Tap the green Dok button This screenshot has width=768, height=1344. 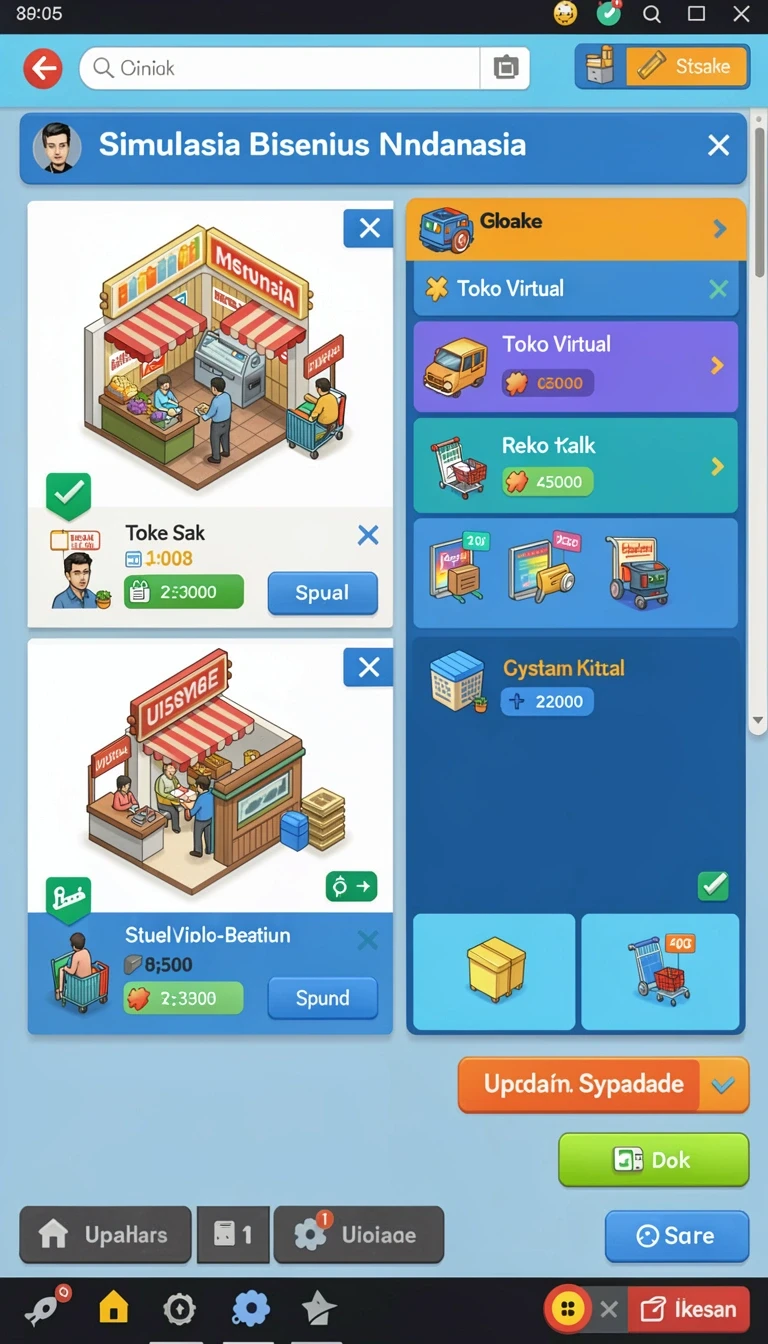click(x=653, y=1160)
